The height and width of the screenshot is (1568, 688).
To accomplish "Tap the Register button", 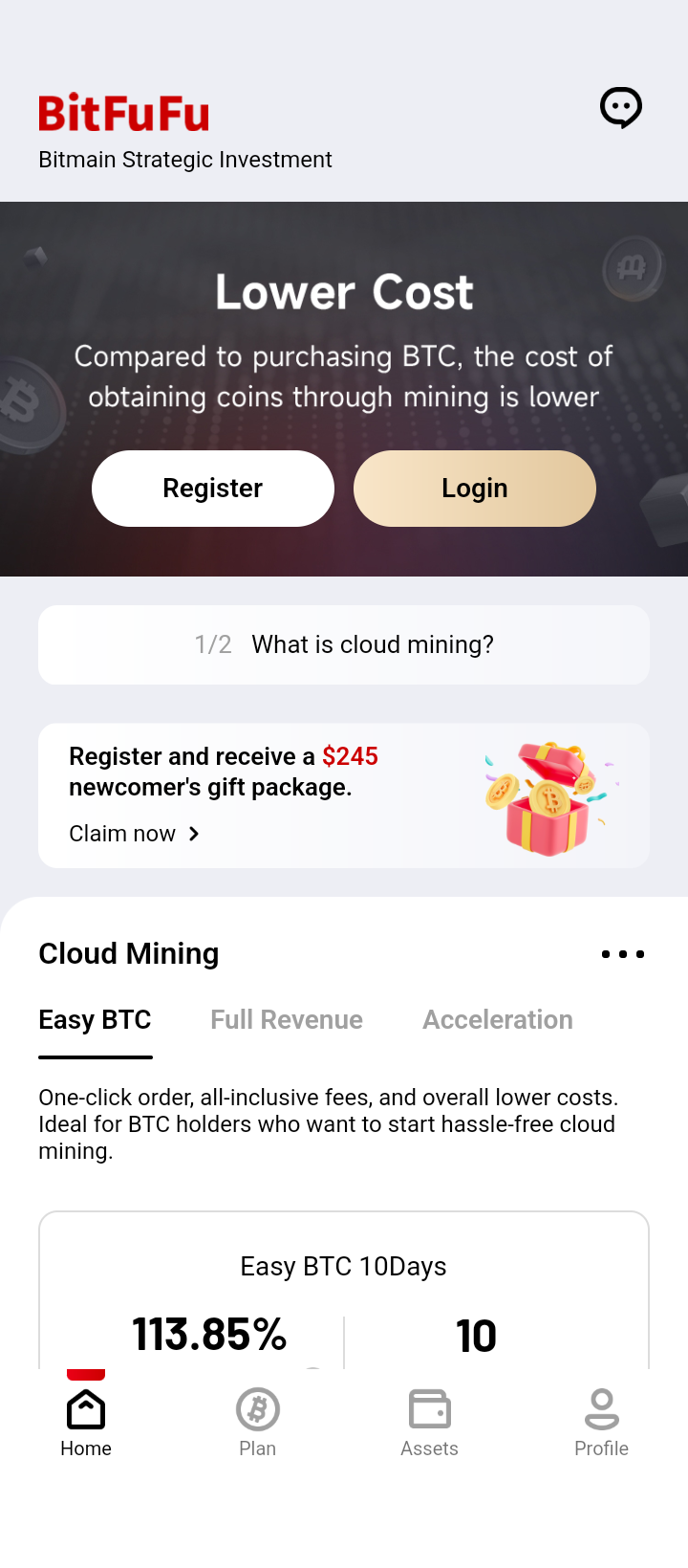I will pos(213,489).
